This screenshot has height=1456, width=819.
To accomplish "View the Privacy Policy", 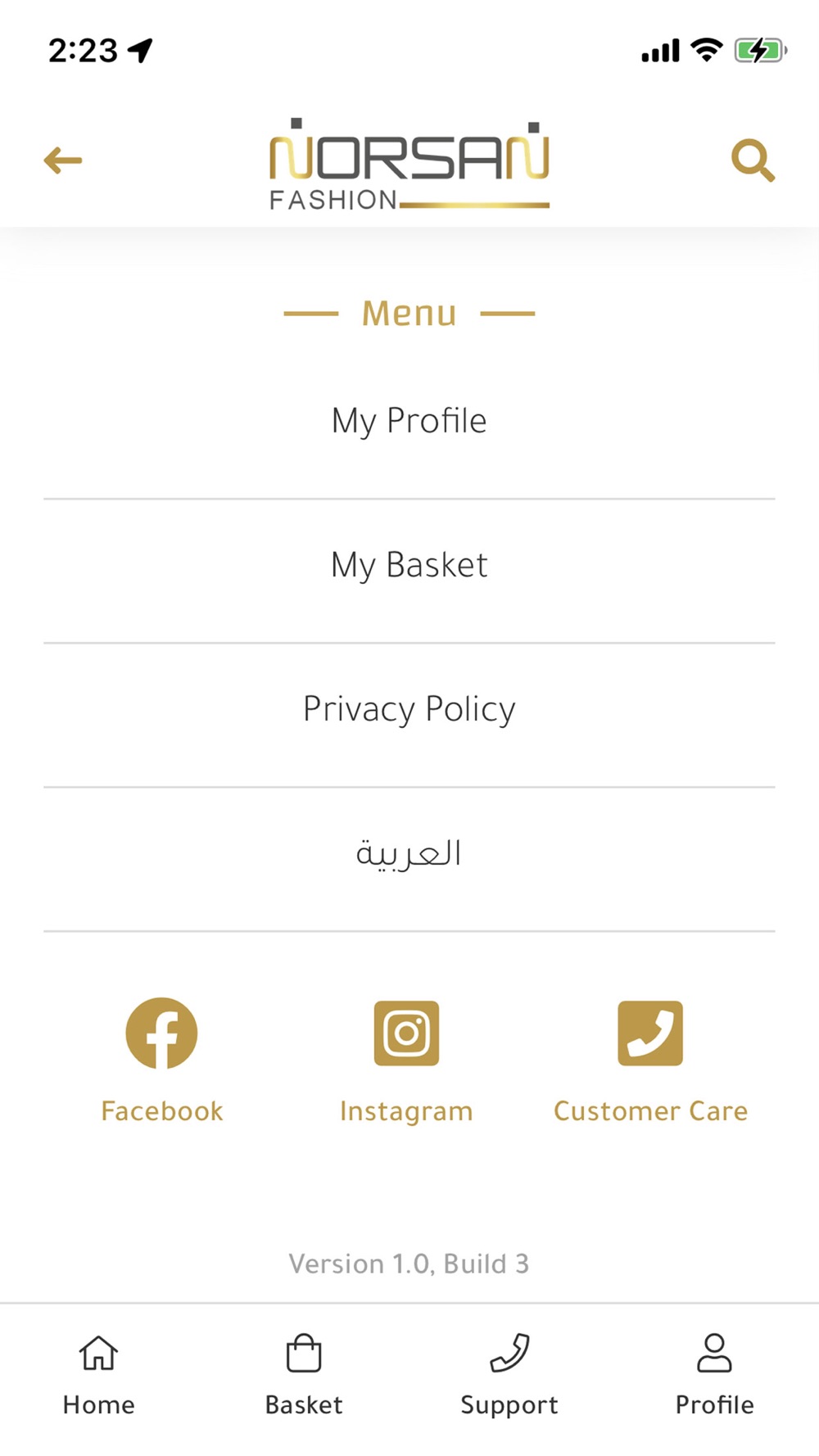I will pyautogui.click(x=409, y=709).
